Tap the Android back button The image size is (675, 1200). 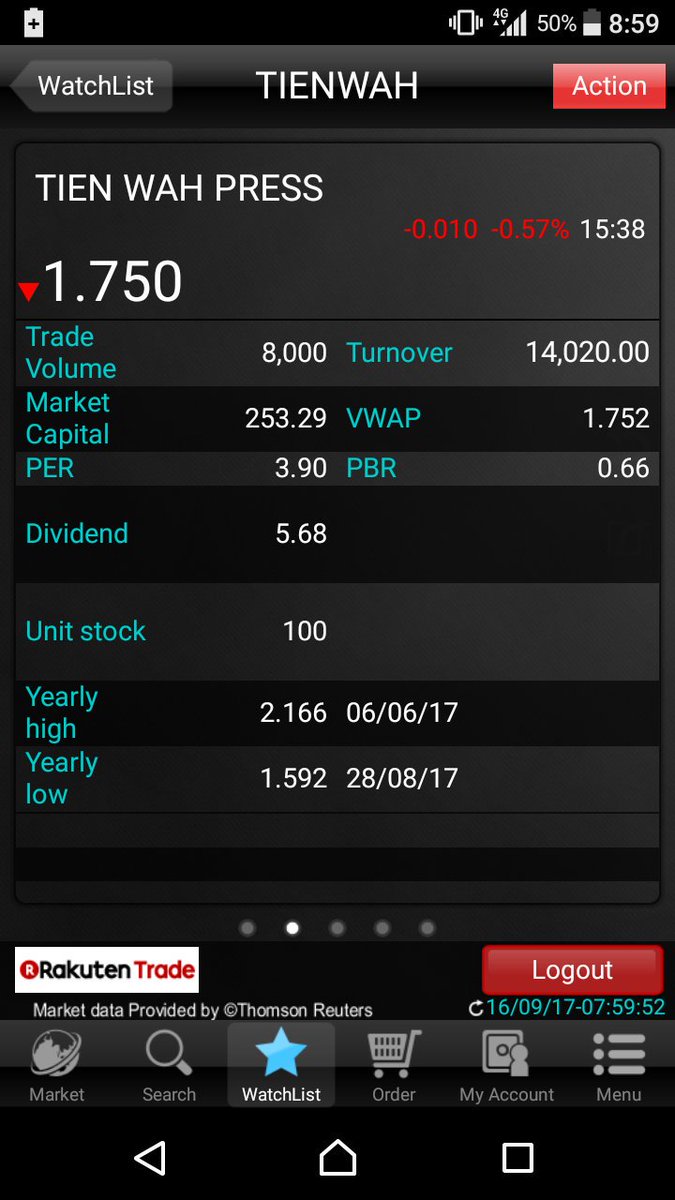click(150, 1158)
